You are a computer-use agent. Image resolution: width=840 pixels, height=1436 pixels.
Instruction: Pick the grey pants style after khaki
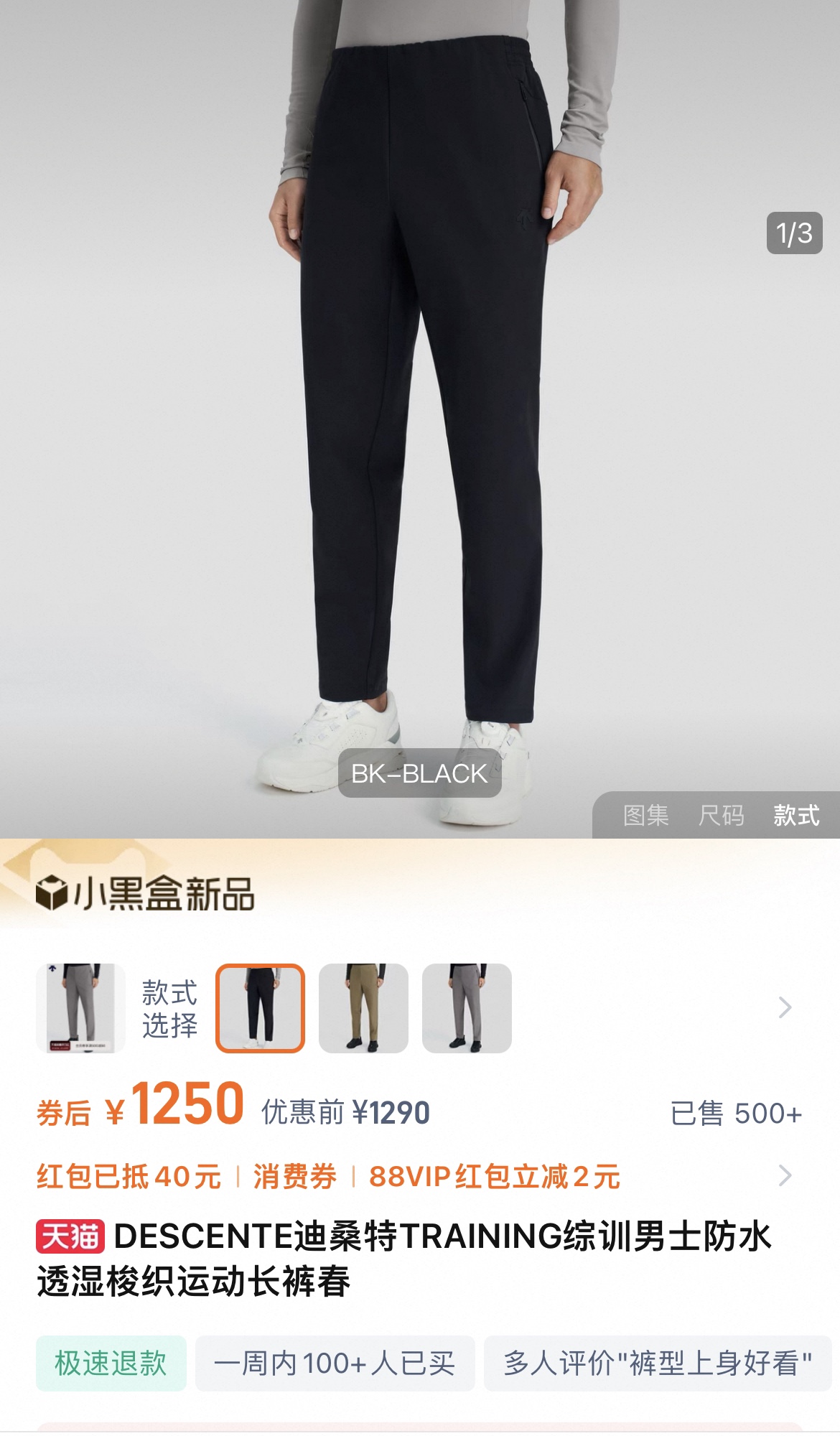point(467,1008)
